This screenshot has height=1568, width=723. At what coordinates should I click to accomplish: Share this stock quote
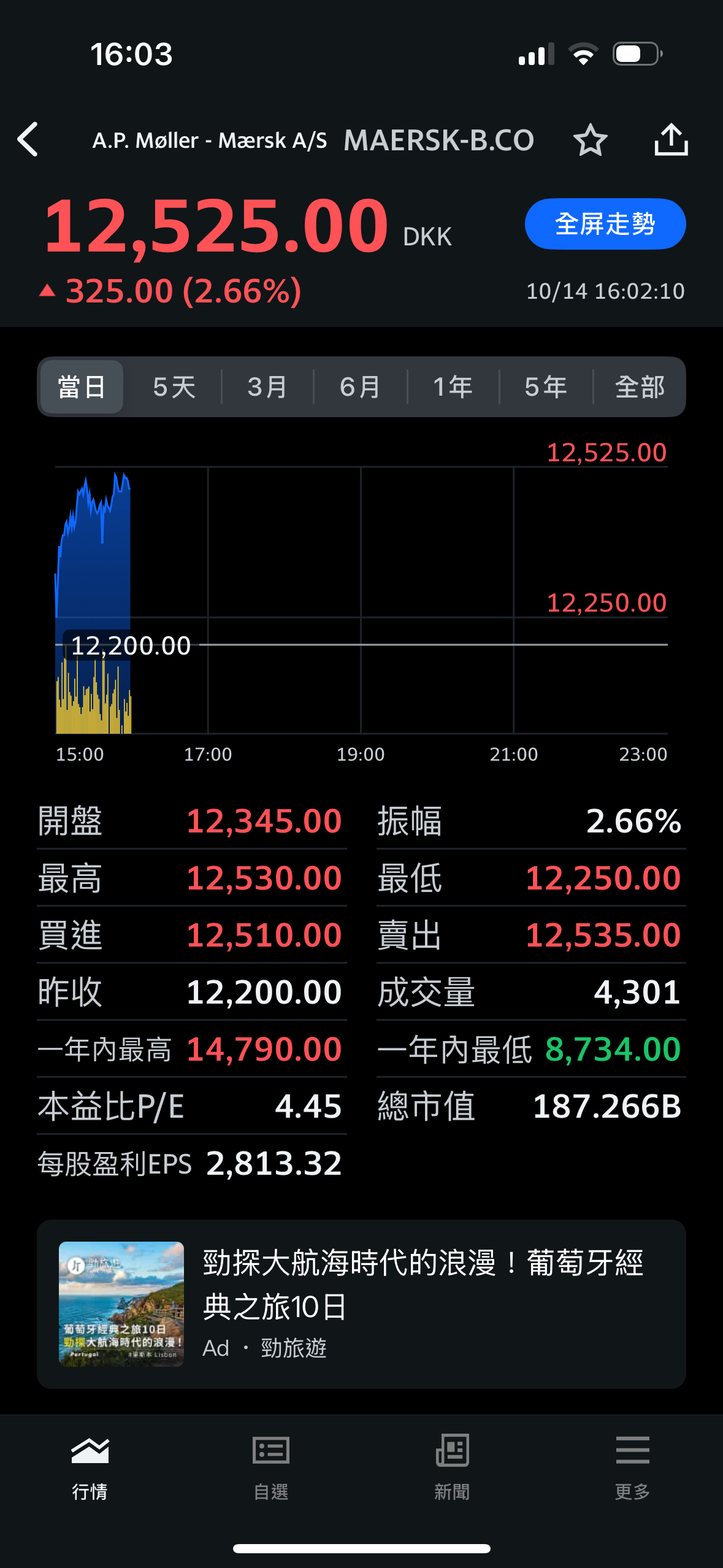pos(671,140)
